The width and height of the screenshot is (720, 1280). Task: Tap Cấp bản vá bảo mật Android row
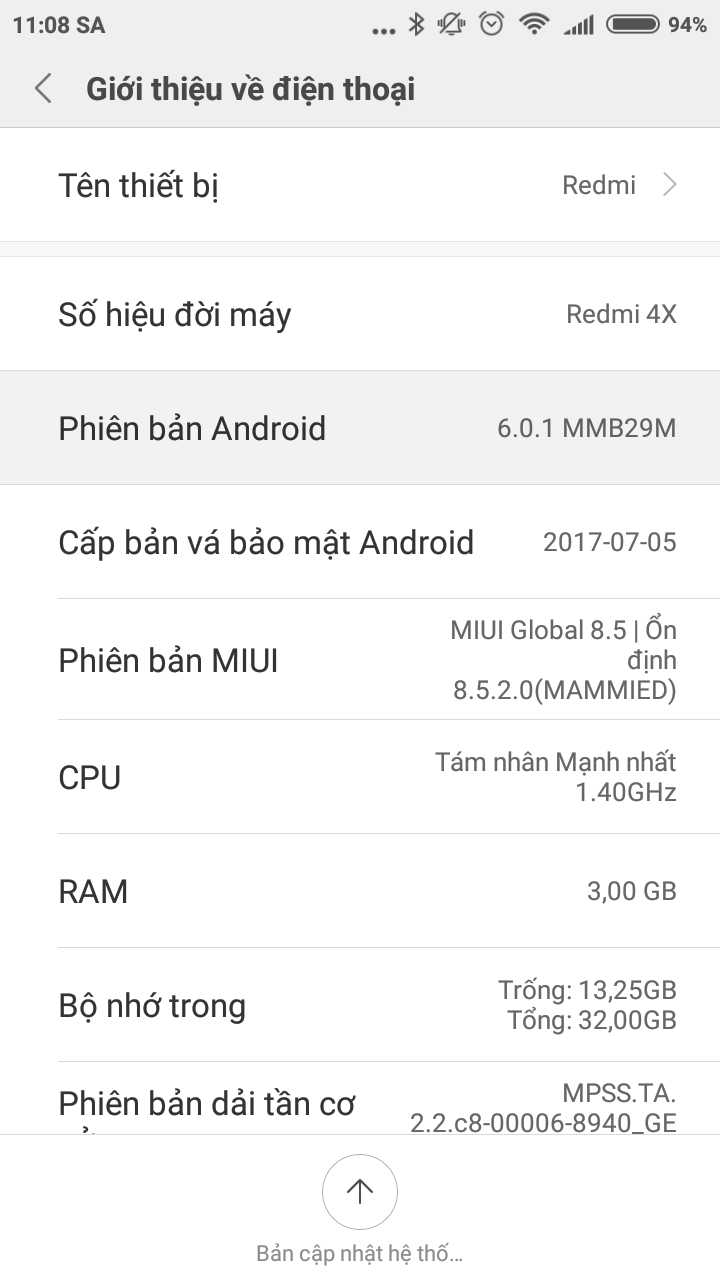tap(360, 542)
